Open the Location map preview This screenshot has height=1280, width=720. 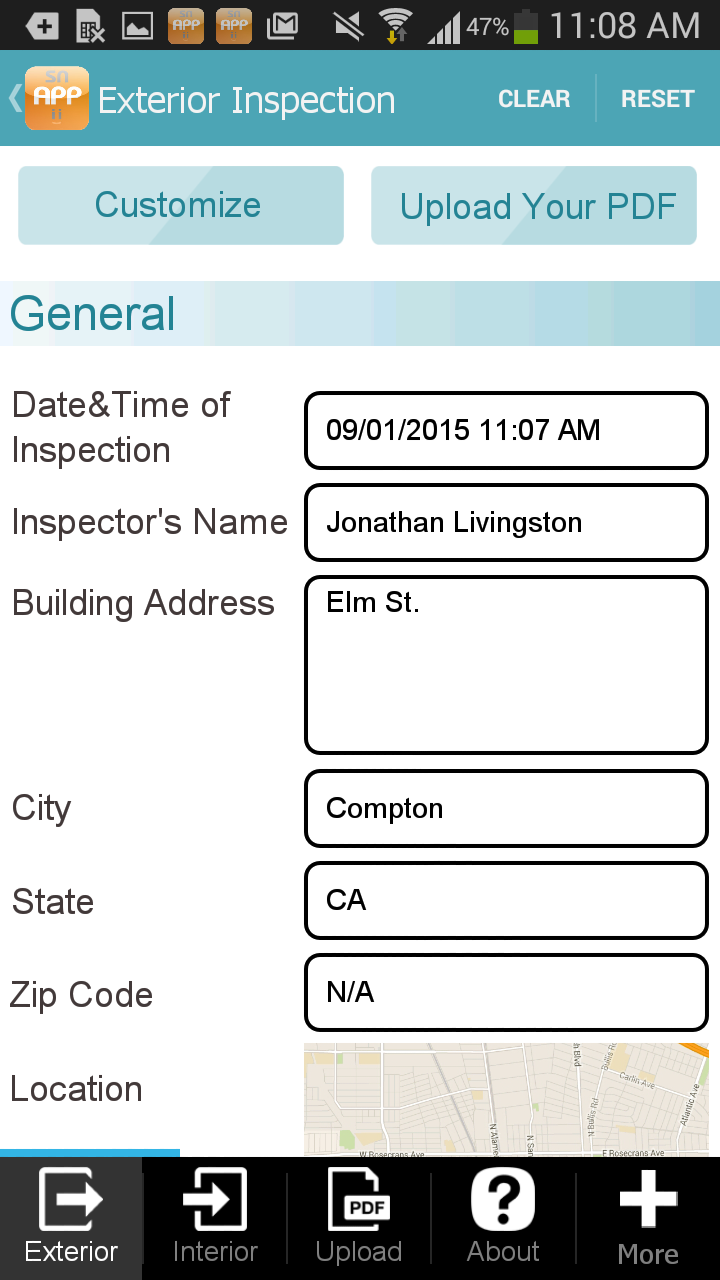[506, 1100]
